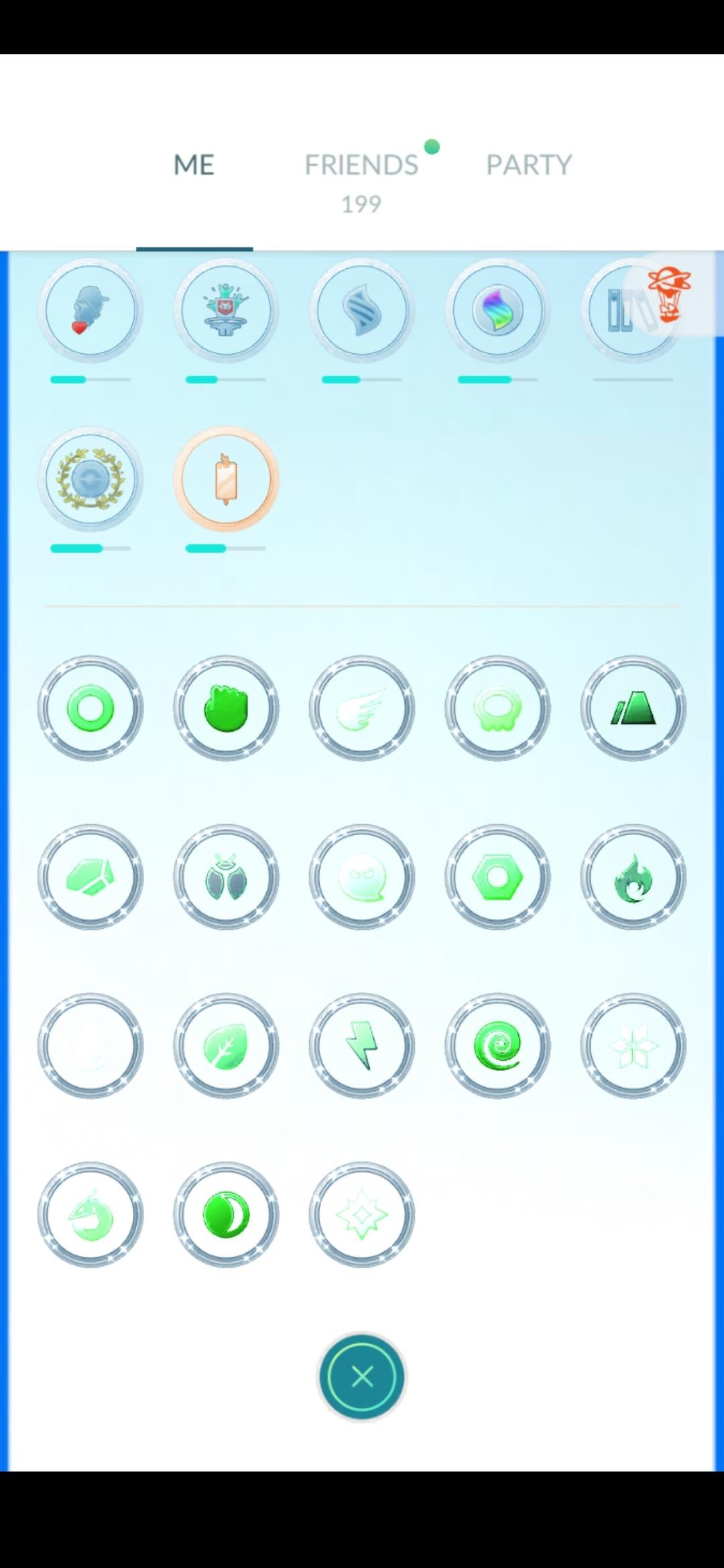Viewport: 724px width, 1568px height.
Task: Open the Grass-type leaf medal
Action: 226,1046
